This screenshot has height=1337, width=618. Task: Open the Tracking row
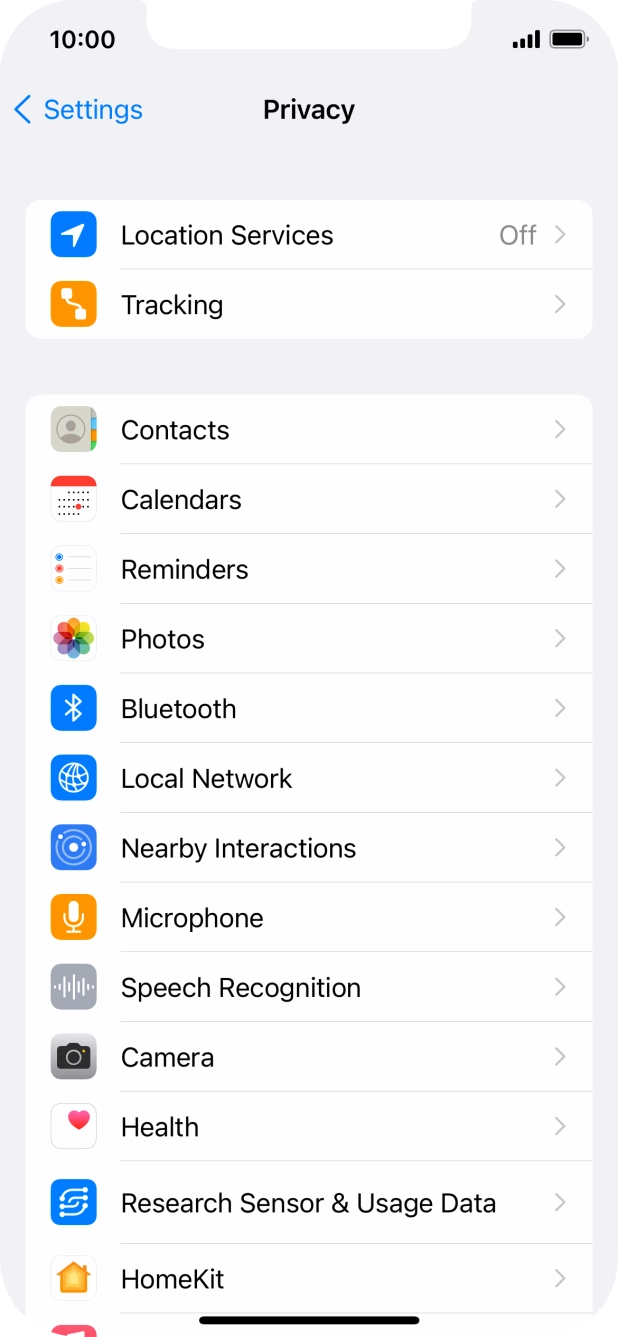click(308, 305)
